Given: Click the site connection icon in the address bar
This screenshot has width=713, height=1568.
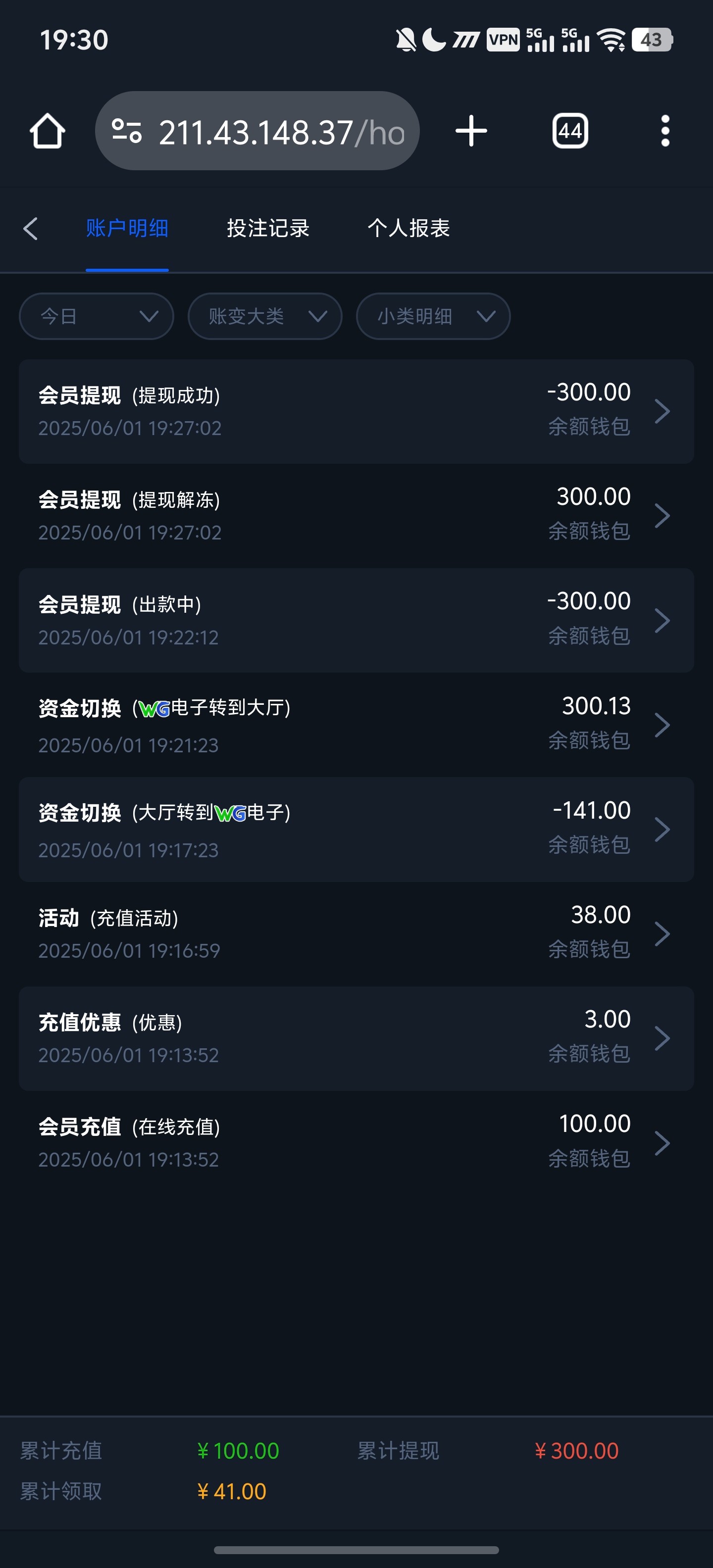Looking at the screenshot, I should [x=126, y=130].
